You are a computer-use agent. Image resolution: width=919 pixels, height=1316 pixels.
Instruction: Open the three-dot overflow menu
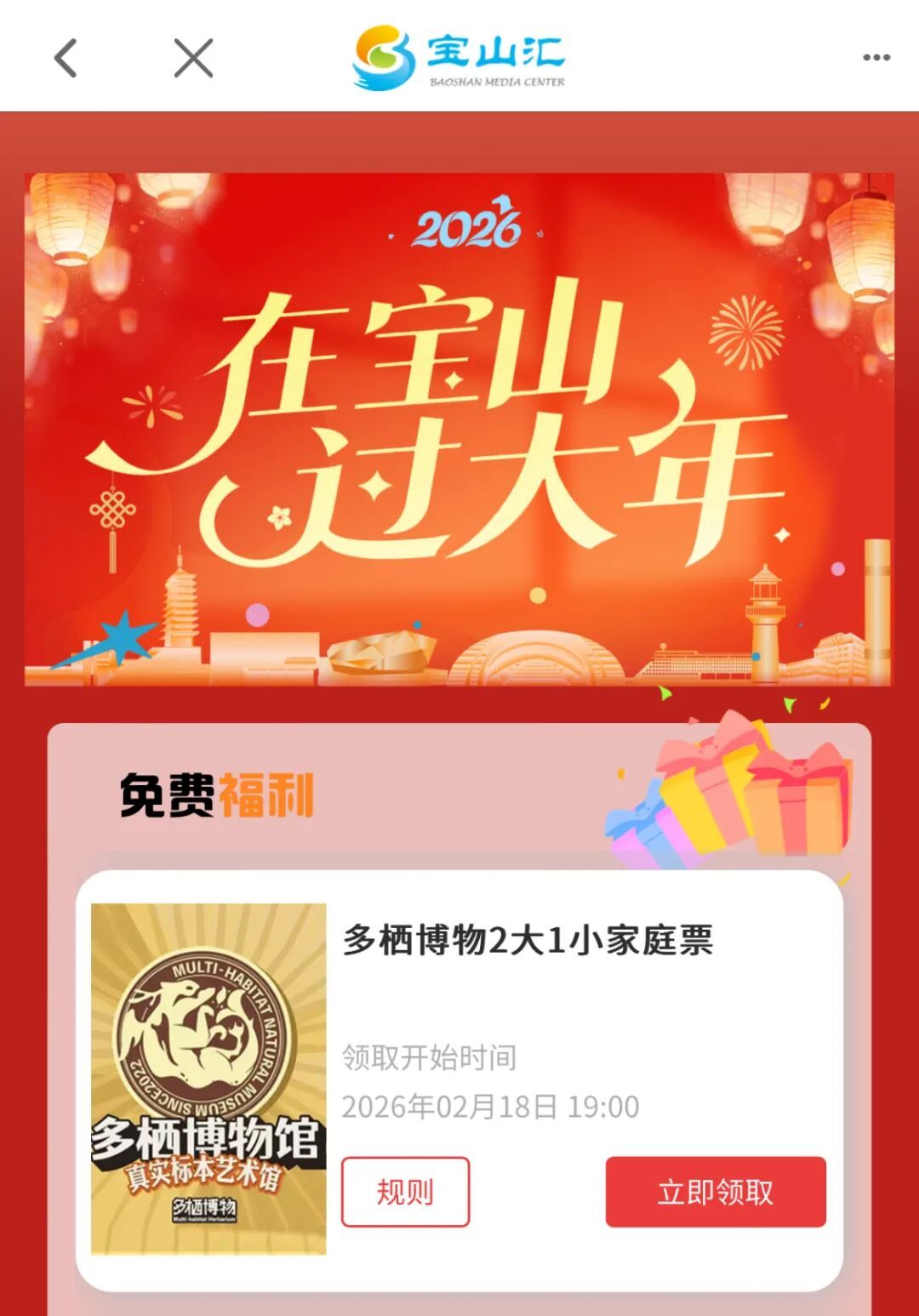pos(876,58)
